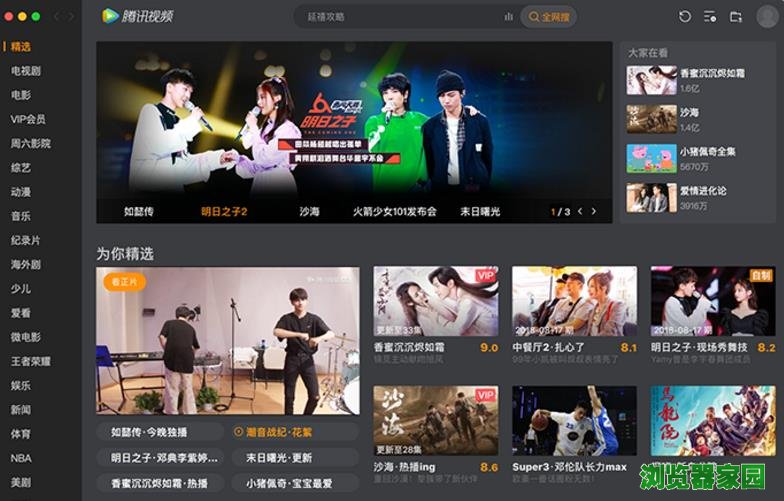
Task: Switch to the 动漫 category
Action: [21, 192]
